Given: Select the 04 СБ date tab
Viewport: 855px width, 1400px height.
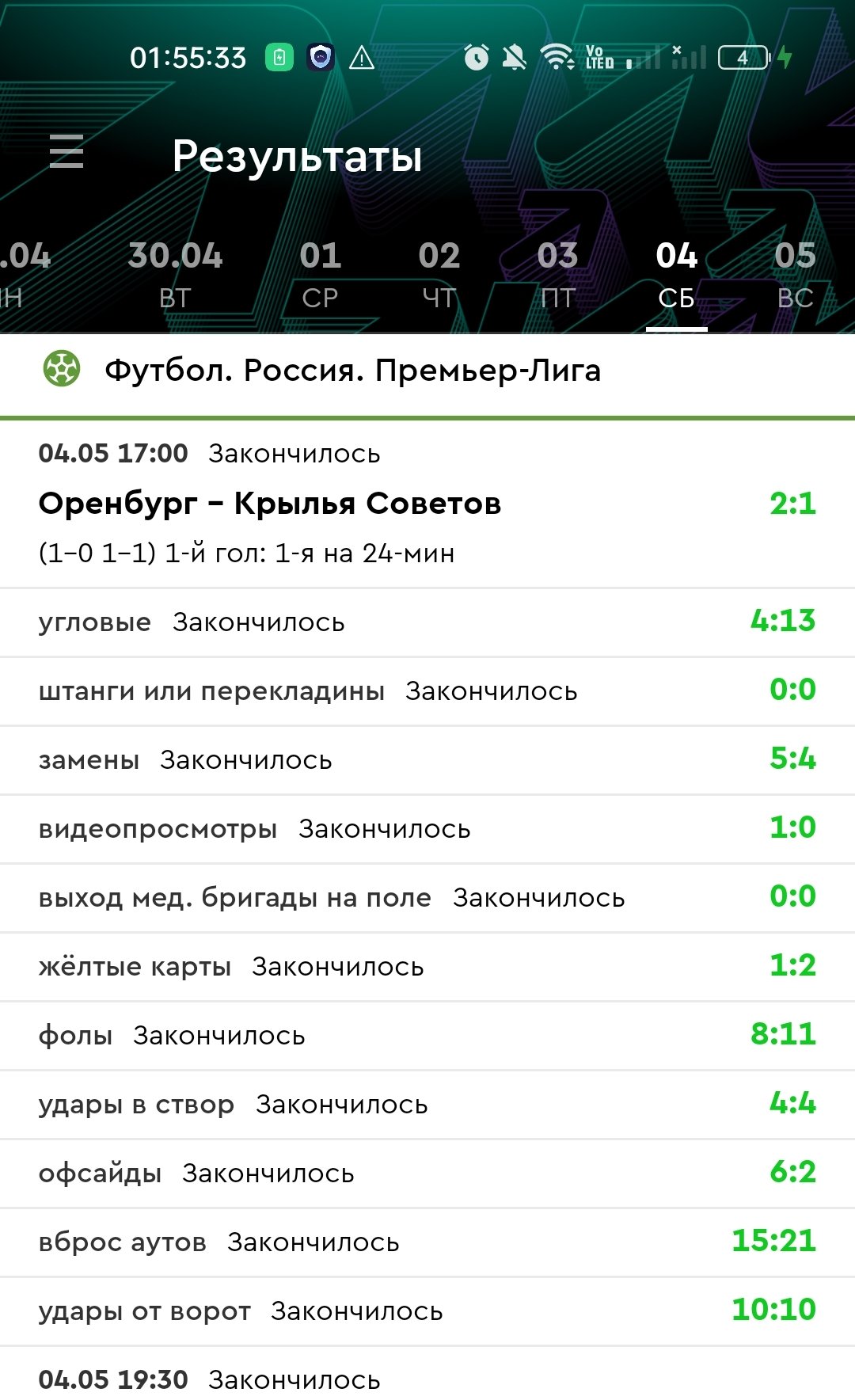Looking at the screenshot, I should click(677, 275).
